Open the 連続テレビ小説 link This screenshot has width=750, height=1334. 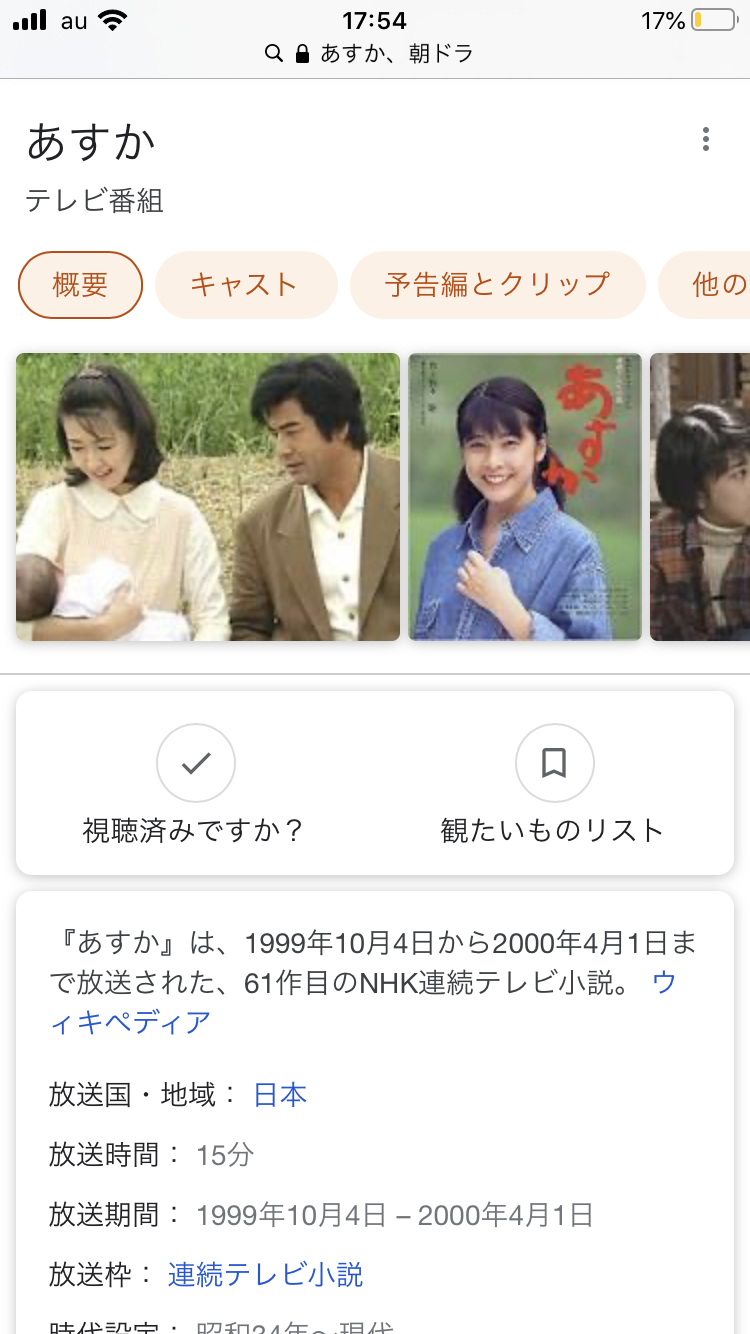click(x=266, y=1275)
